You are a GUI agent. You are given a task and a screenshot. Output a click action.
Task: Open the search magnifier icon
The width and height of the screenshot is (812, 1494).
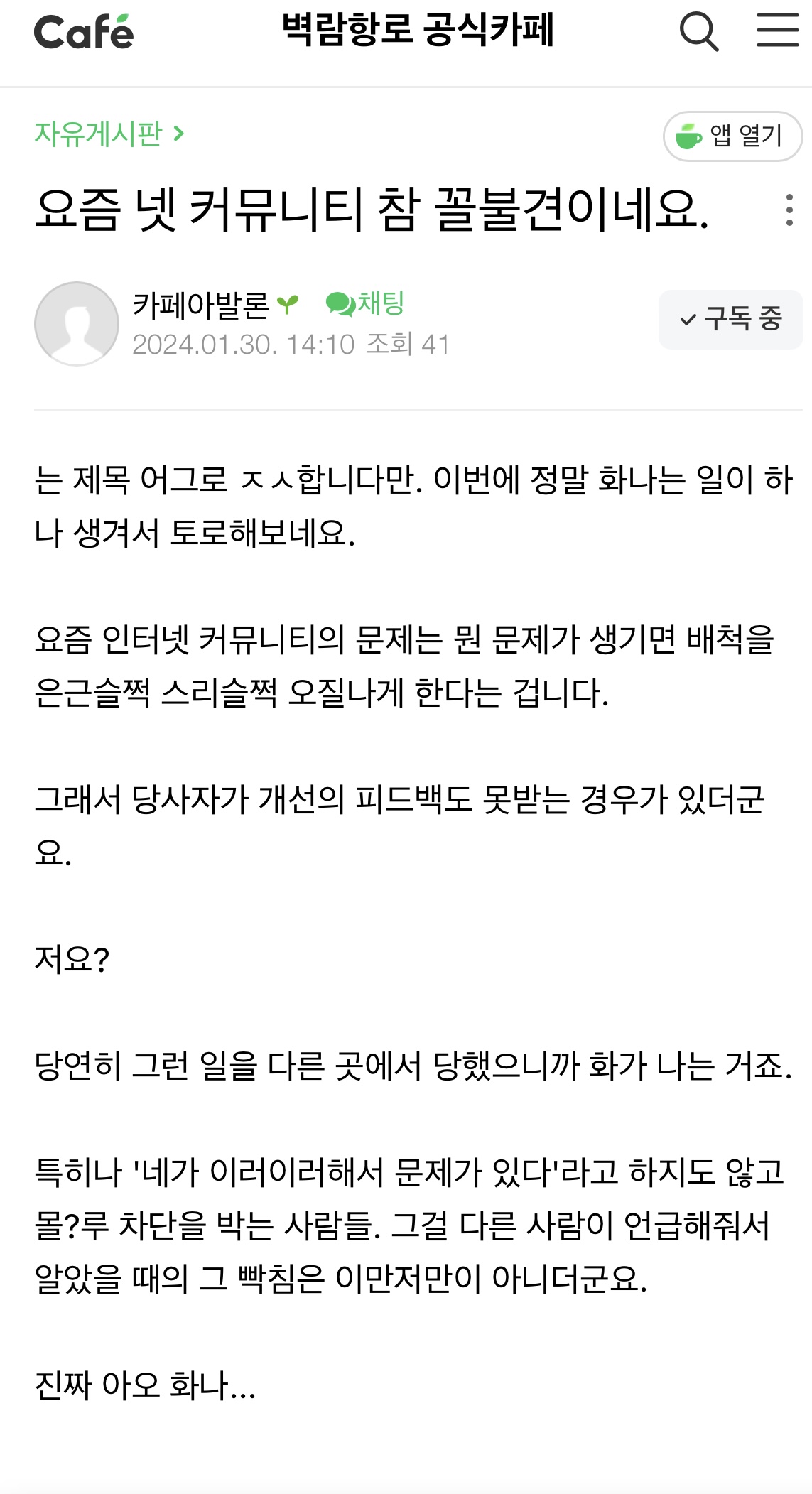[x=699, y=32]
